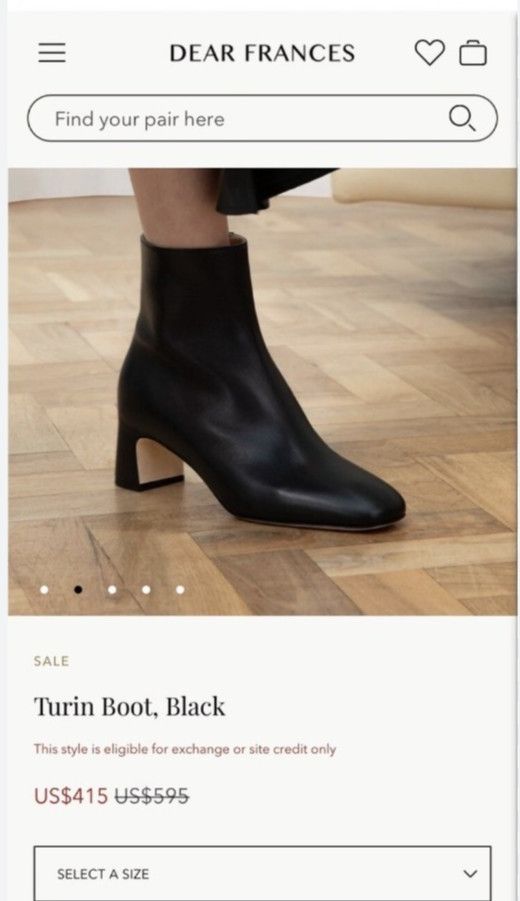
Task: Tap the search magnifier icon
Action: (x=462, y=118)
